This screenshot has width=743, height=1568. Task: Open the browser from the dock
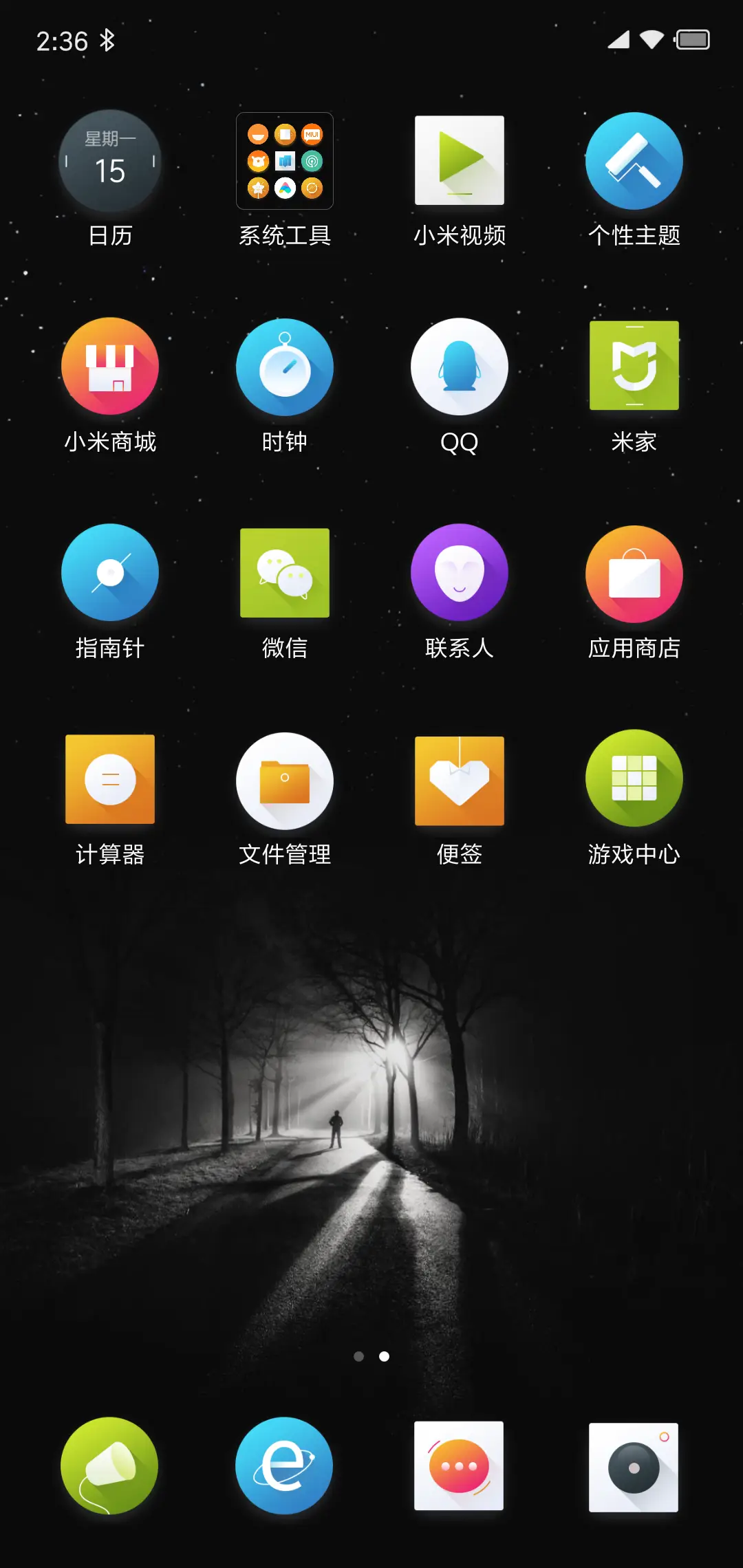284,1466
